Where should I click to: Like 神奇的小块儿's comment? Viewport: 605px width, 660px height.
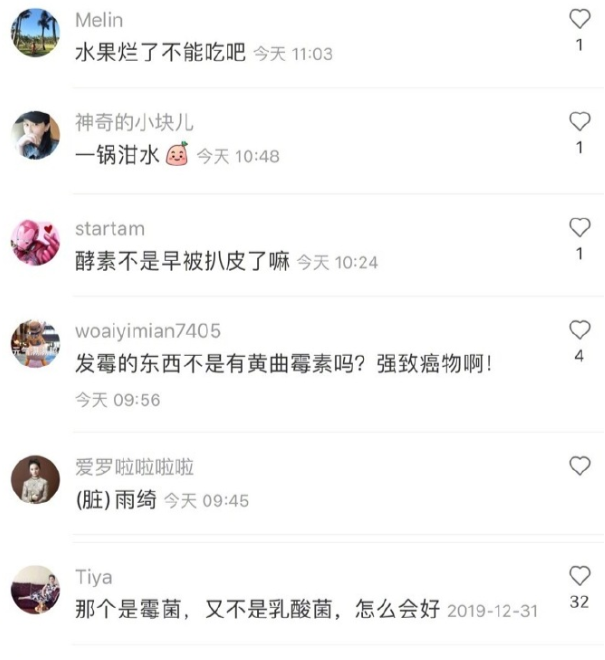pos(580,122)
